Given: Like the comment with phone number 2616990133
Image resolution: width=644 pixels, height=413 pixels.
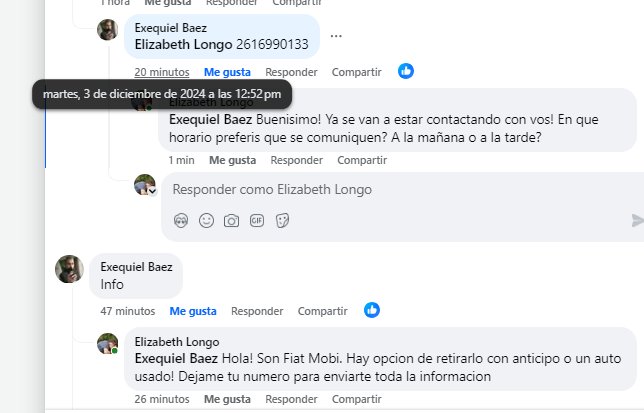Looking at the screenshot, I should coord(227,72).
